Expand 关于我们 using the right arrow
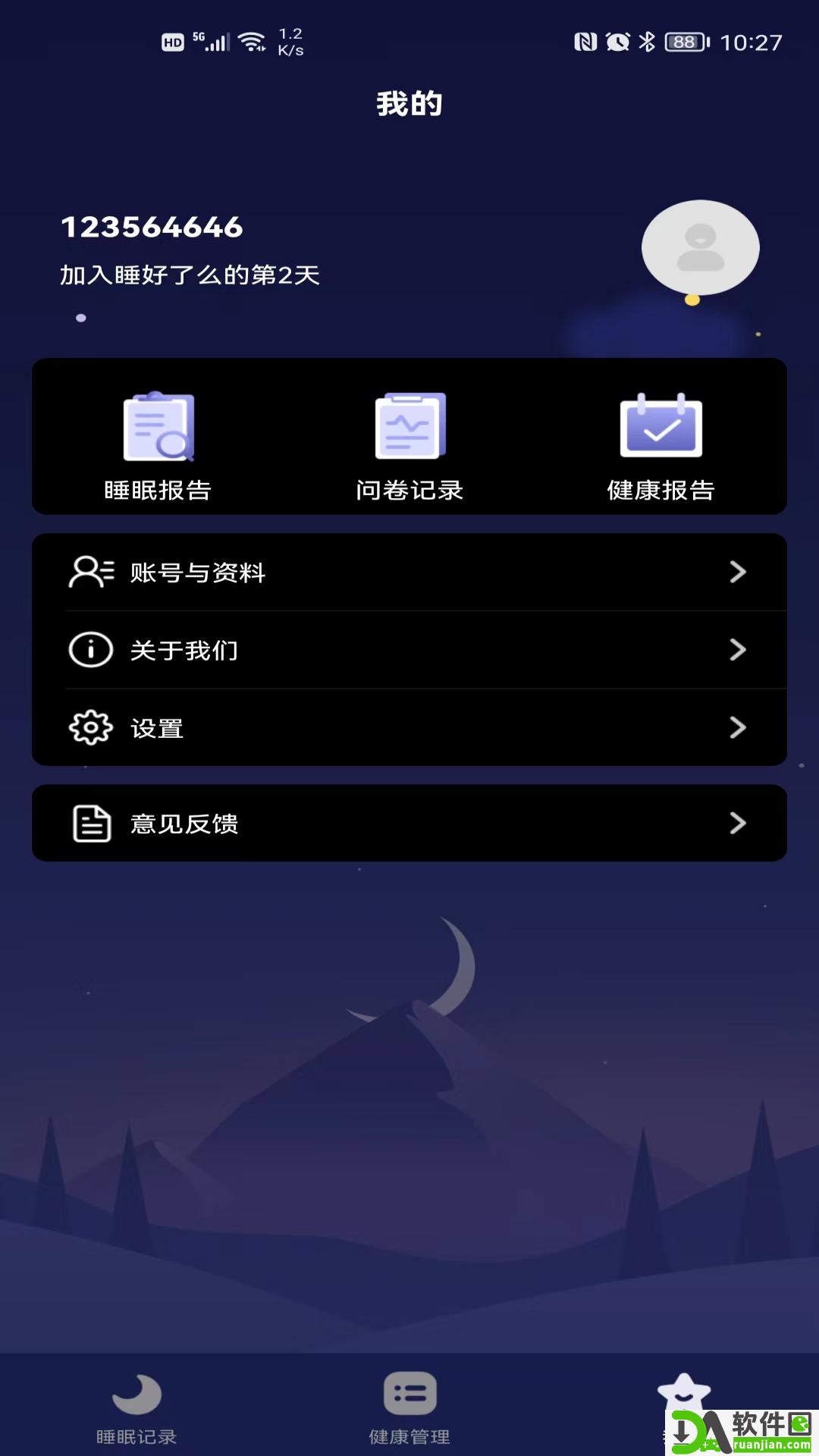The image size is (819, 1456). (x=738, y=650)
